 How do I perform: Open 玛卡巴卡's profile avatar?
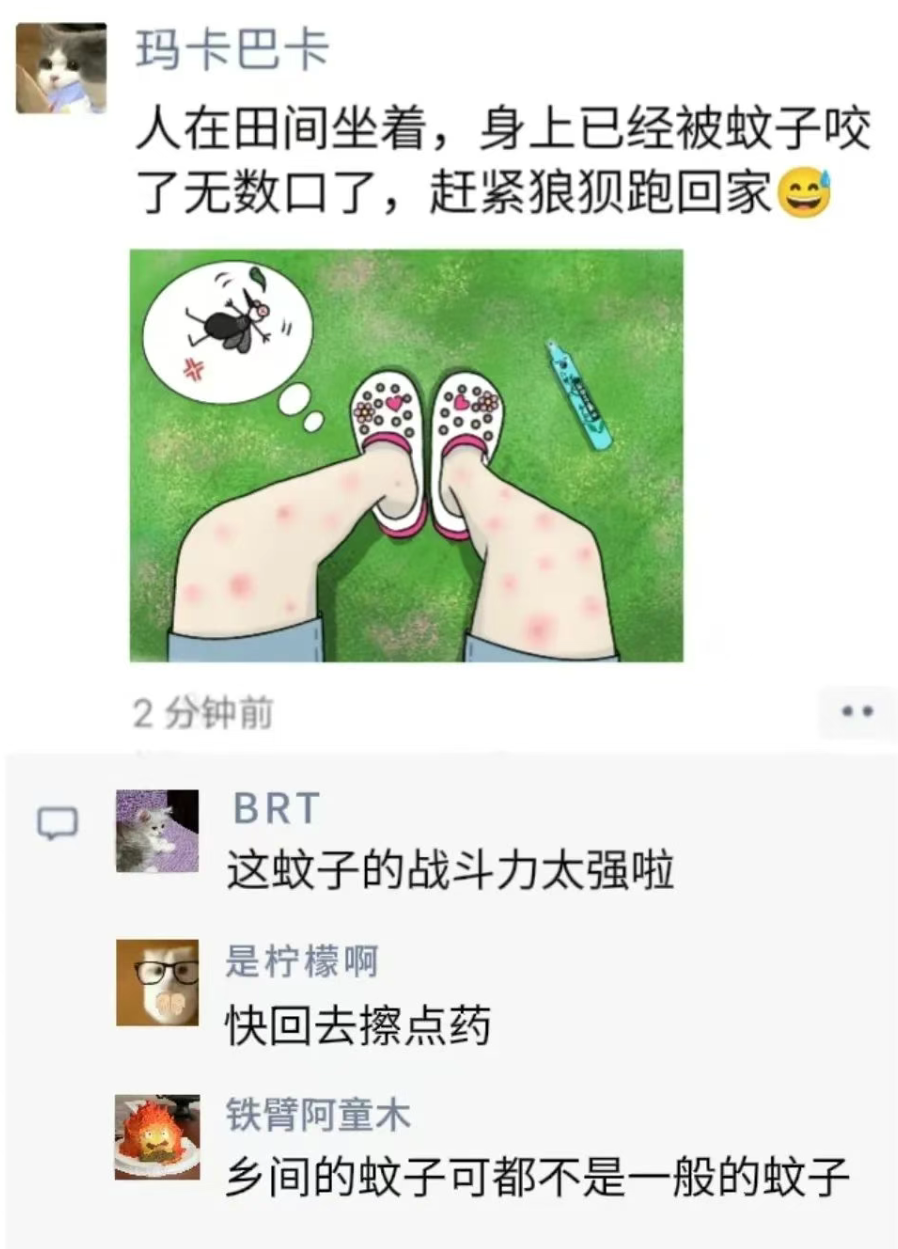[x=60, y=68]
